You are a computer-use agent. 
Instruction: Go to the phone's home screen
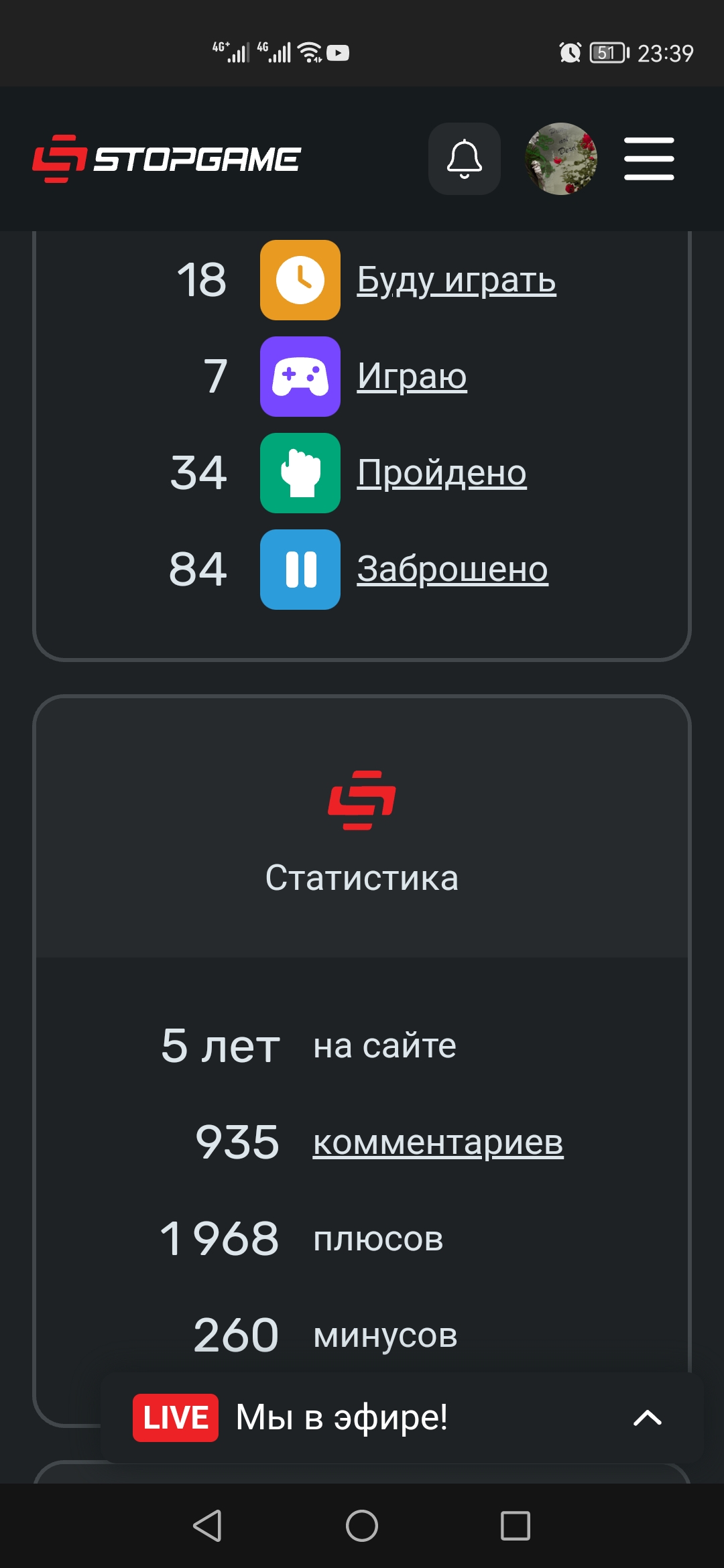[362, 1526]
